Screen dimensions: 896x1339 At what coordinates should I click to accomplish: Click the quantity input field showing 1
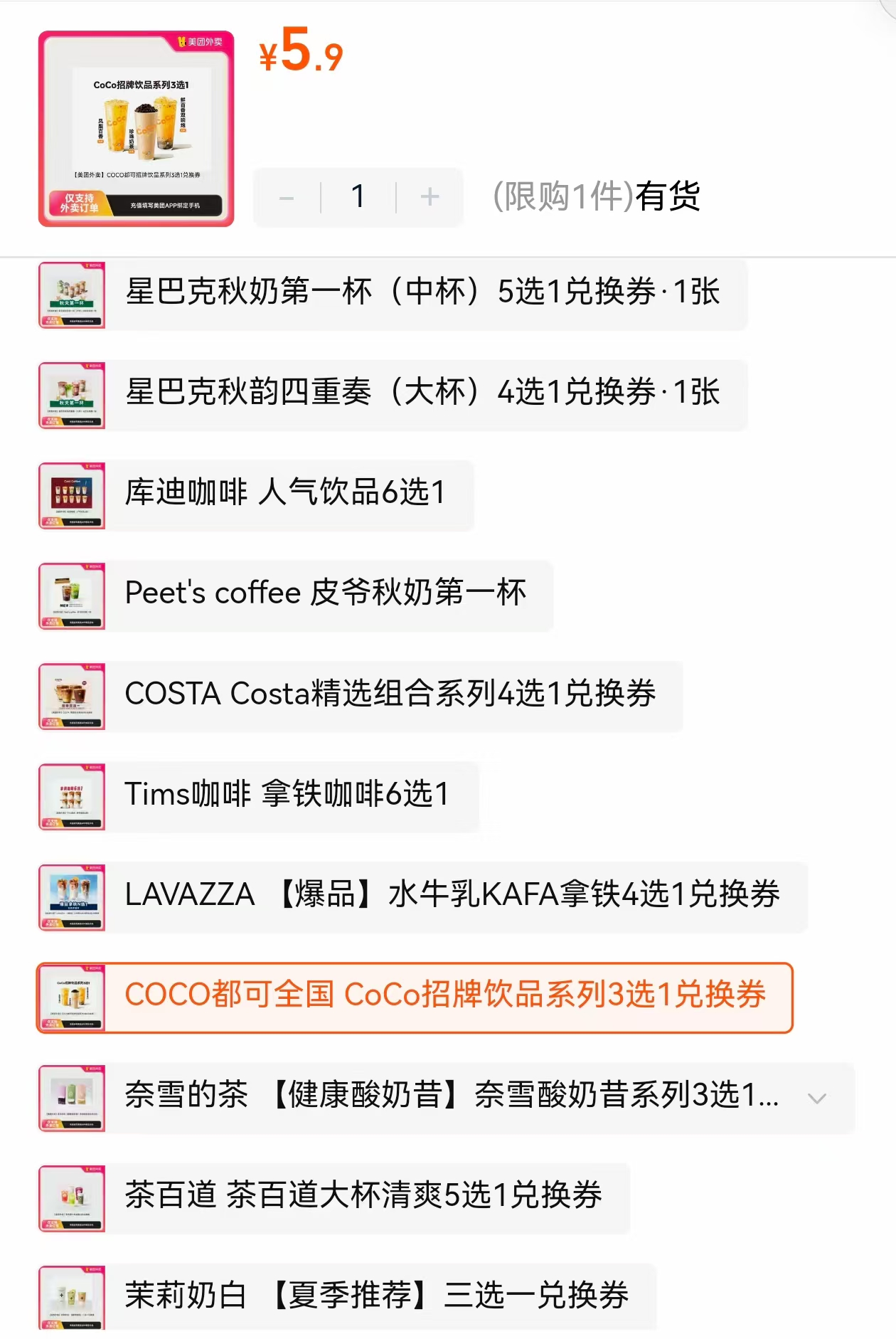point(358,196)
